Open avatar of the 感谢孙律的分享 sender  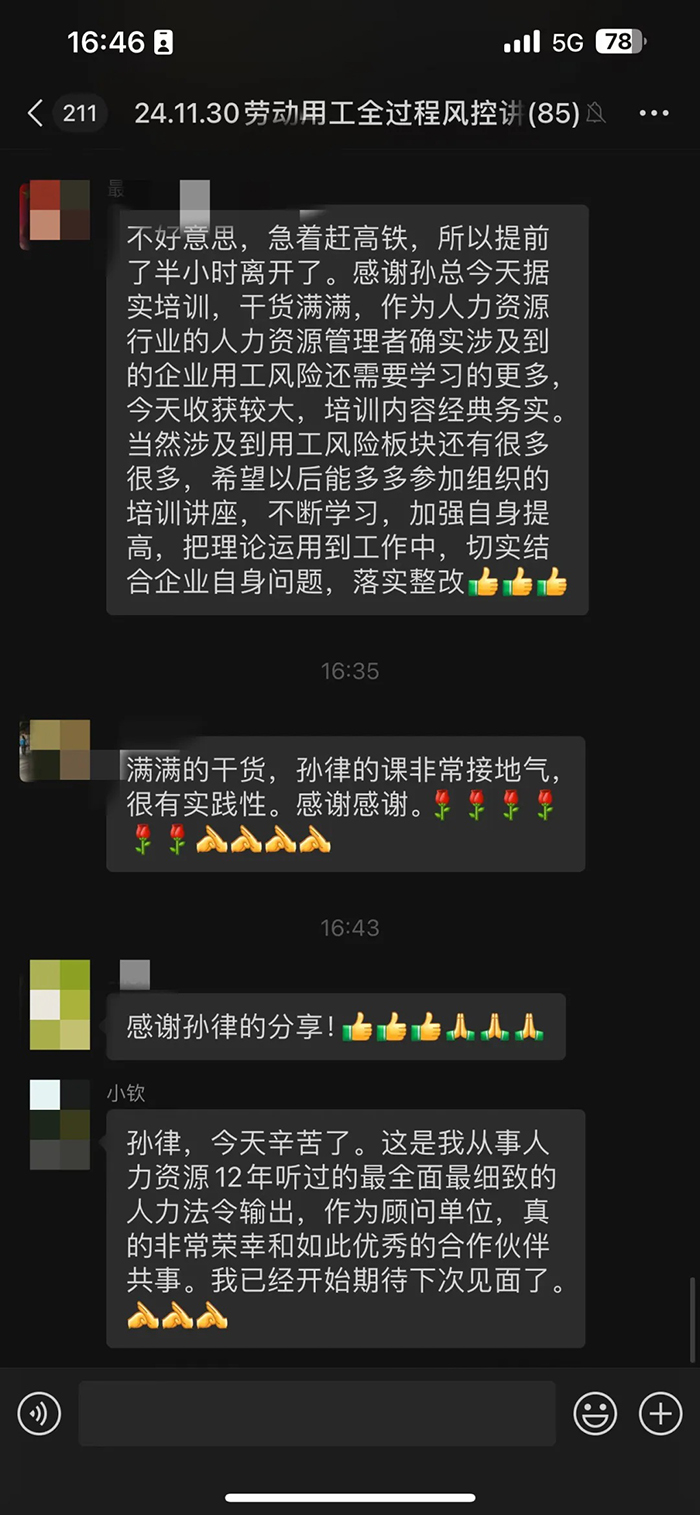60,1004
